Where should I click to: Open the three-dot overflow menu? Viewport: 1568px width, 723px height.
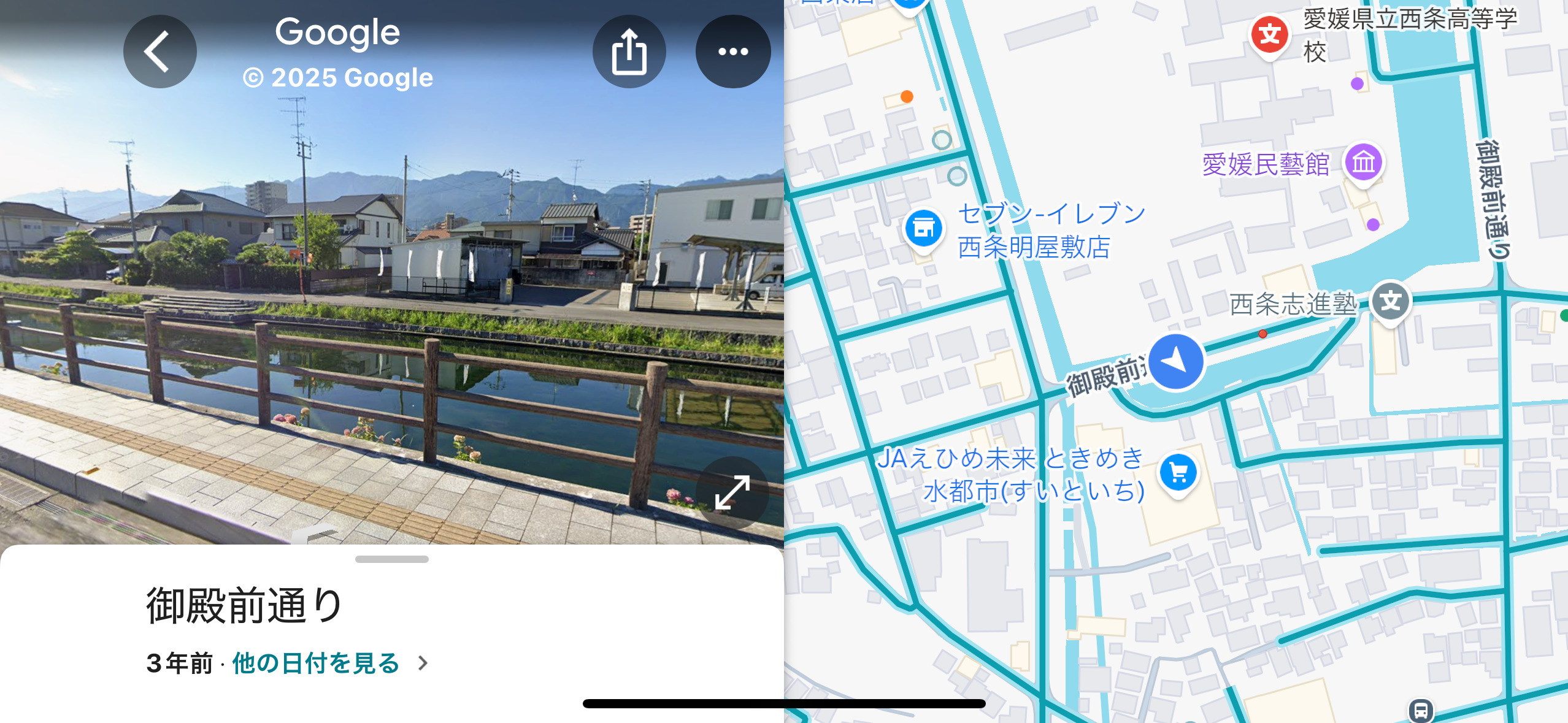pyautogui.click(x=732, y=52)
